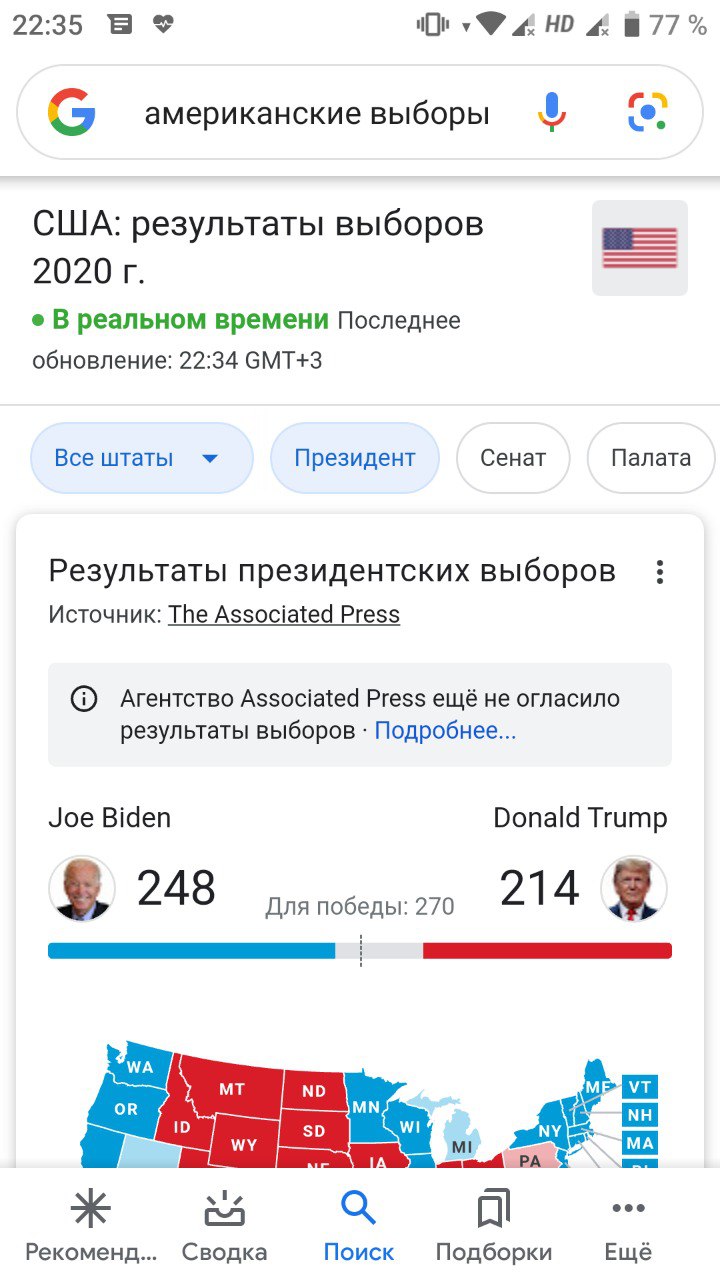
Task: Switch to the «Палата» results chip
Action: click(x=652, y=458)
